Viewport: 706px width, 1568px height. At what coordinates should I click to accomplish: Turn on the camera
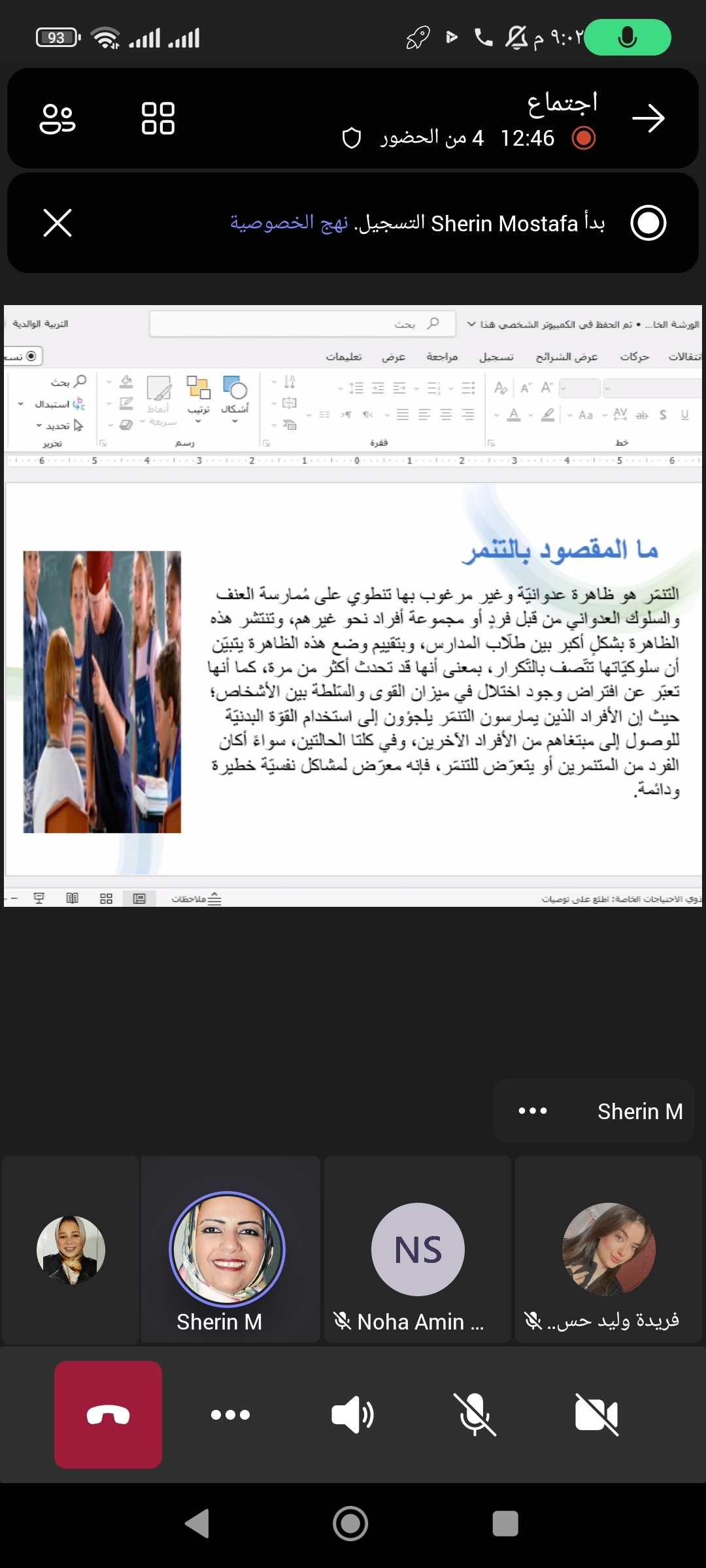coord(596,1414)
